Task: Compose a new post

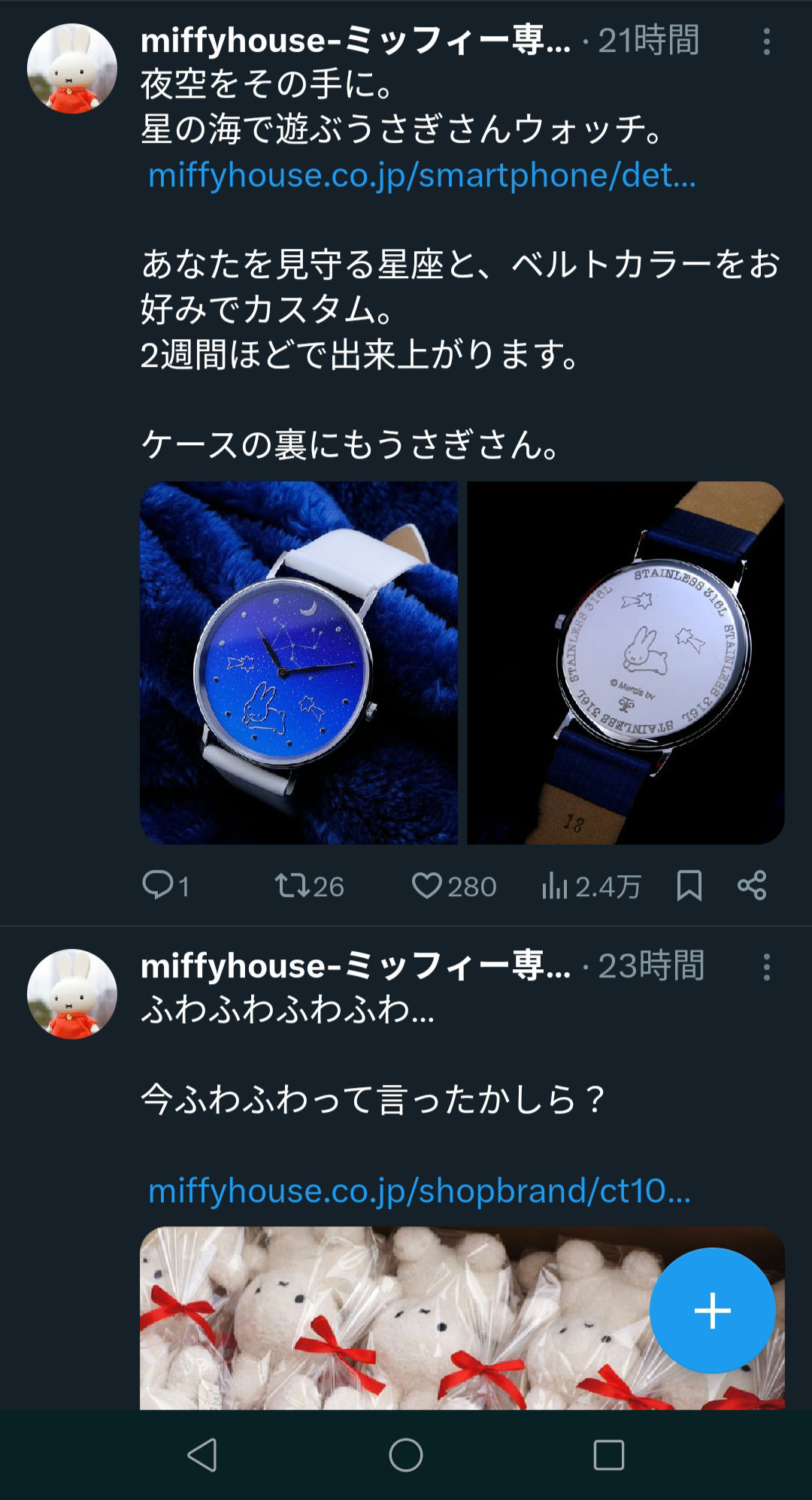Action: pyautogui.click(x=712, y=1311)
